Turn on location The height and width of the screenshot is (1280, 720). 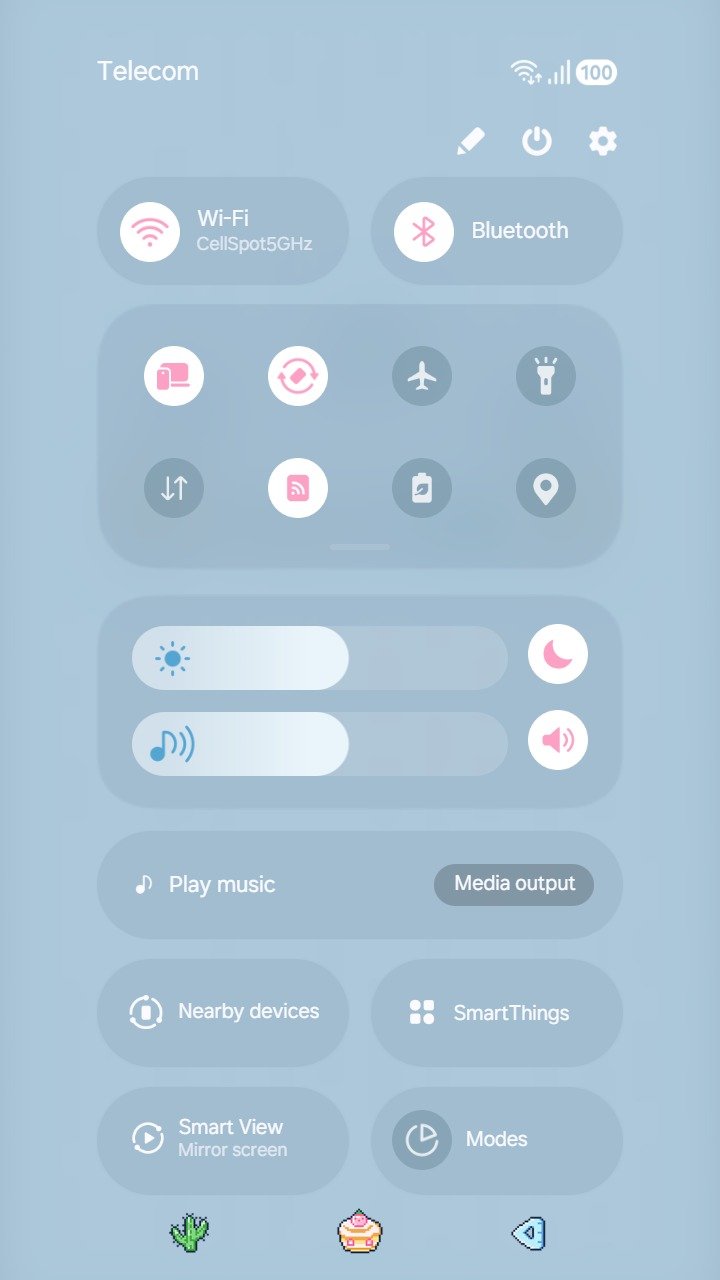coord(546,488)
